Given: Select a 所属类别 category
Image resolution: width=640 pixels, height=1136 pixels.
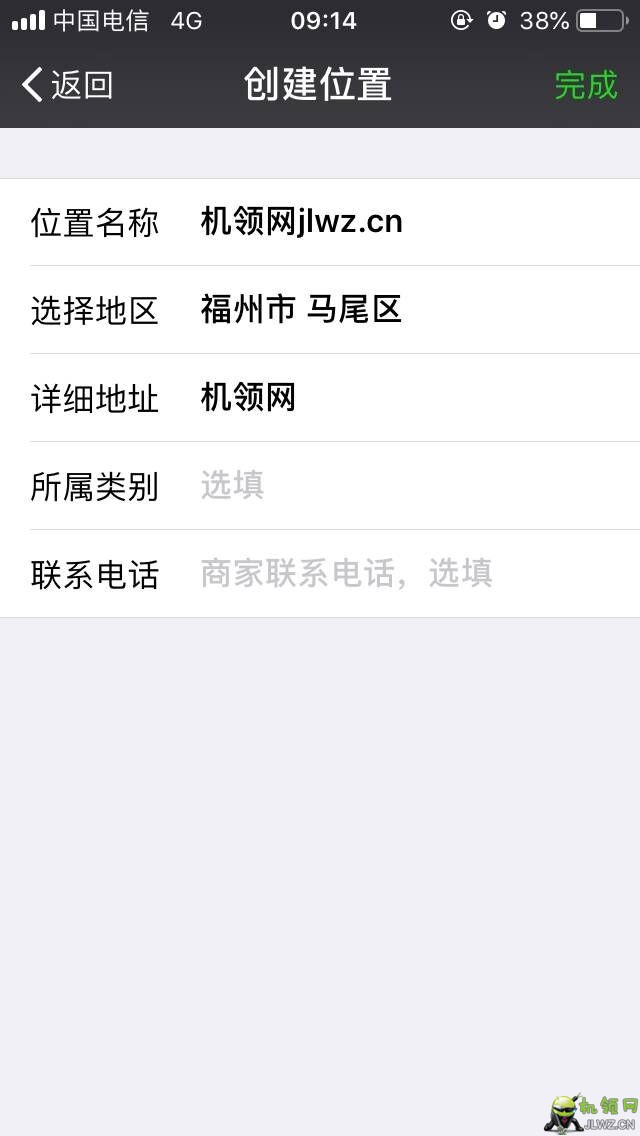Looking at the screenshot, I should (x=400, y=486).
